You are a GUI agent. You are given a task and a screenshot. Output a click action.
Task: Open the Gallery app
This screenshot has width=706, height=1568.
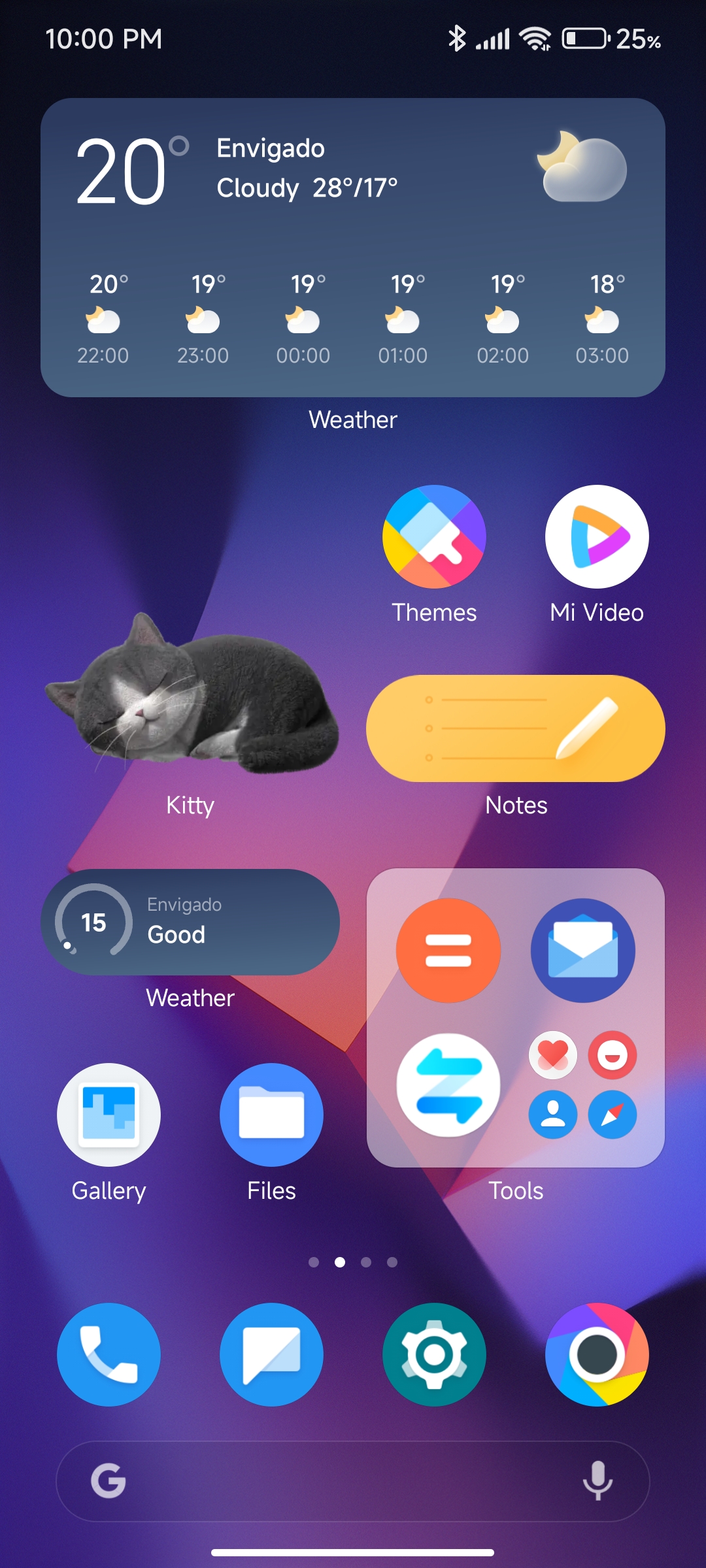point(109,1115)
